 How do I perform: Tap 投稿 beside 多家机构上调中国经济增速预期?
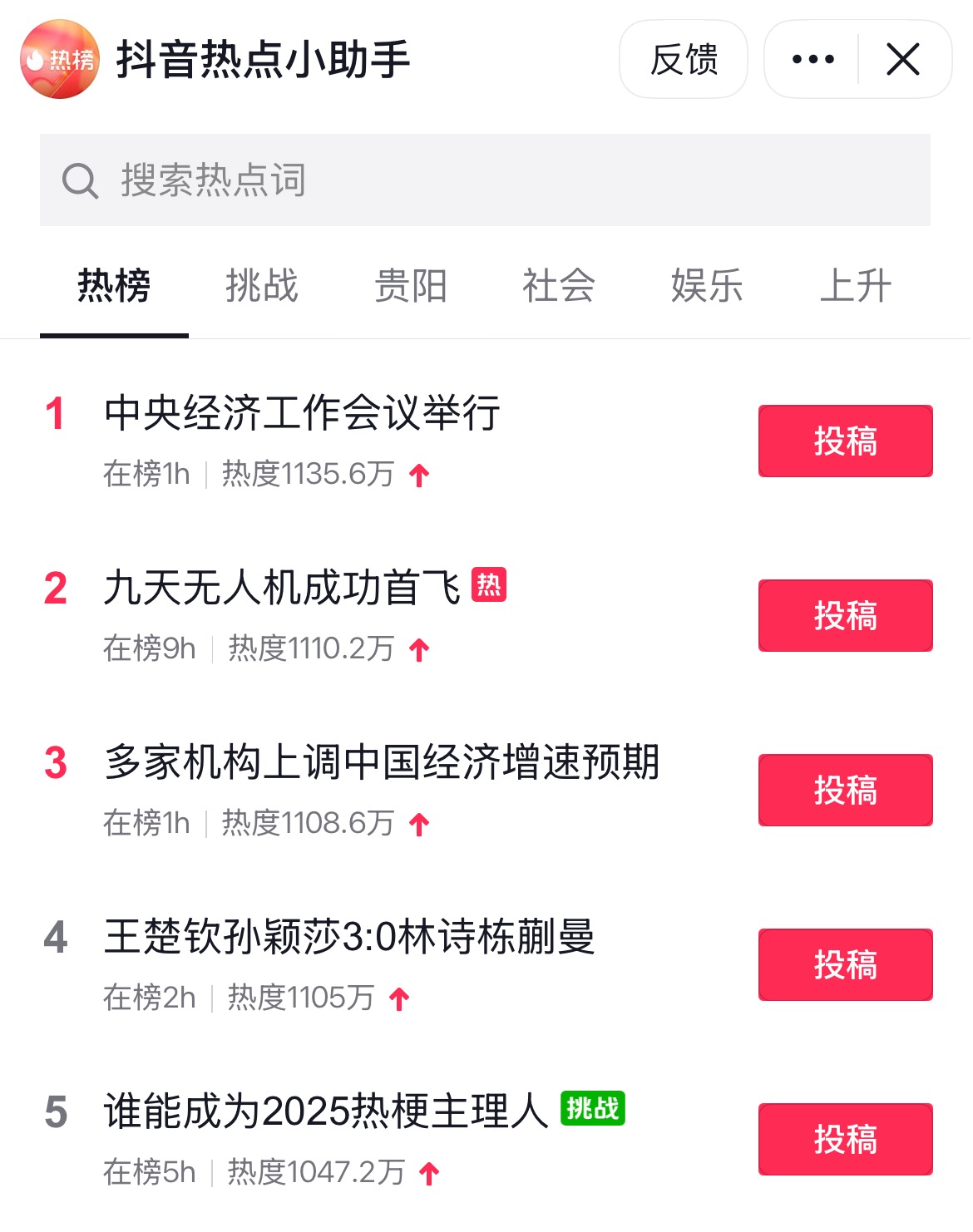click(x=845, y=791)
